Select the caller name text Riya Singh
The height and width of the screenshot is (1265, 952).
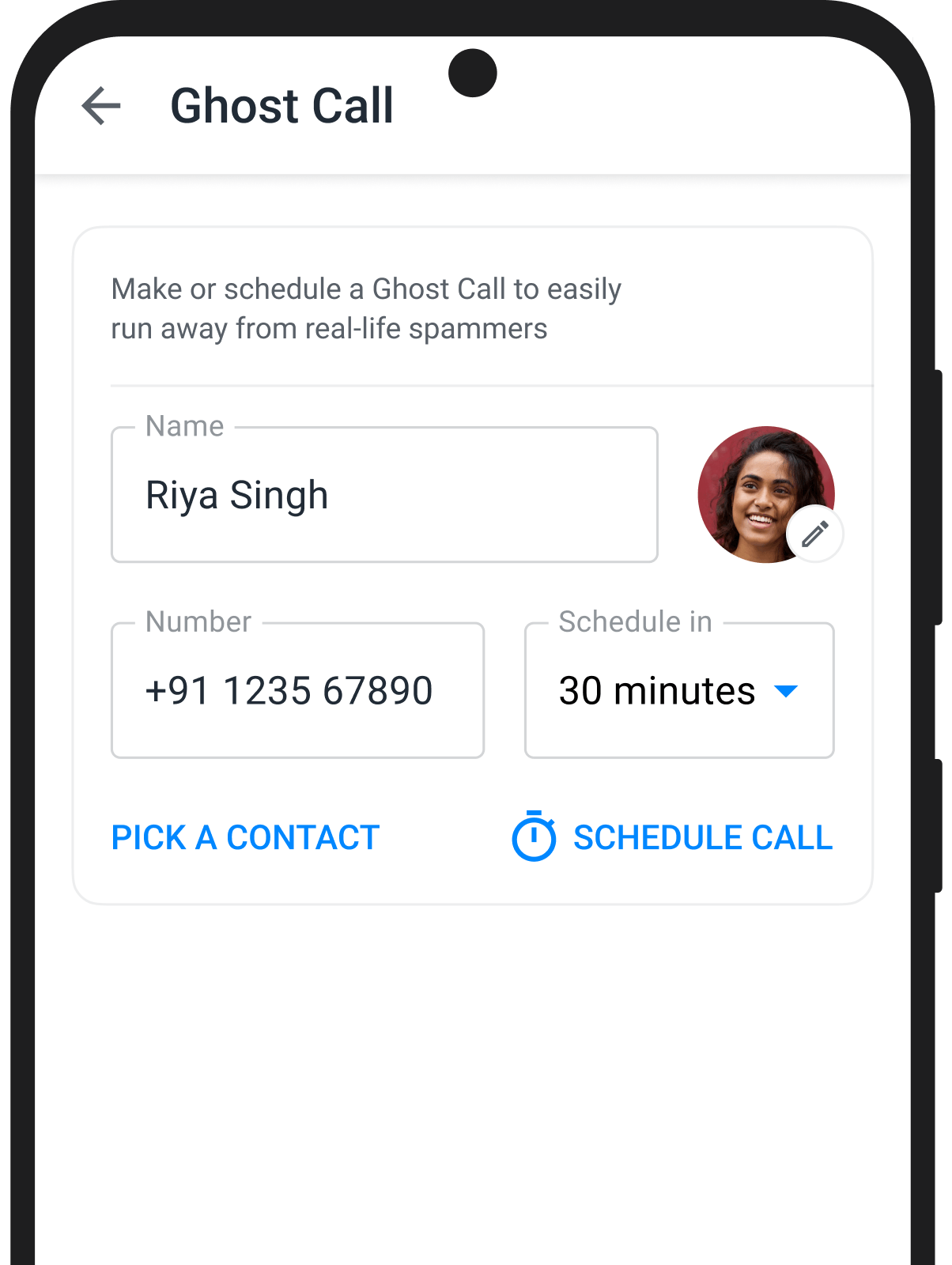coord(237,494)
